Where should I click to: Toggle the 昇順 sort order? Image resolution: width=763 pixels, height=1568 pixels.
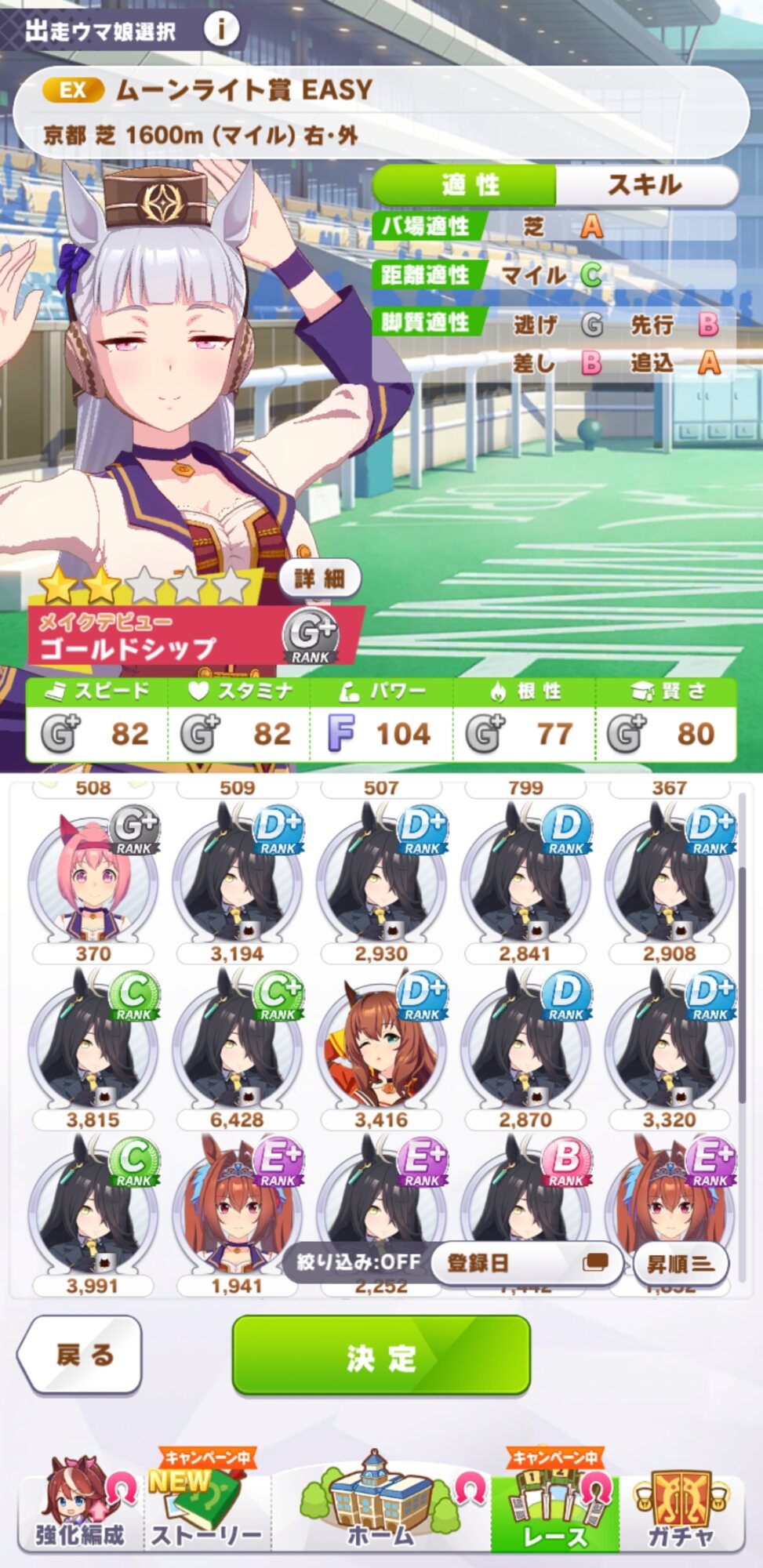(680, 1263)
